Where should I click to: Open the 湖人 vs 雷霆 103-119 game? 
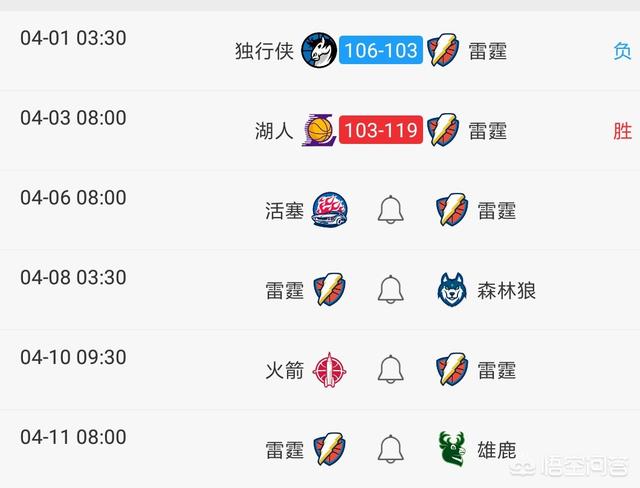click(x=379, y=130)
